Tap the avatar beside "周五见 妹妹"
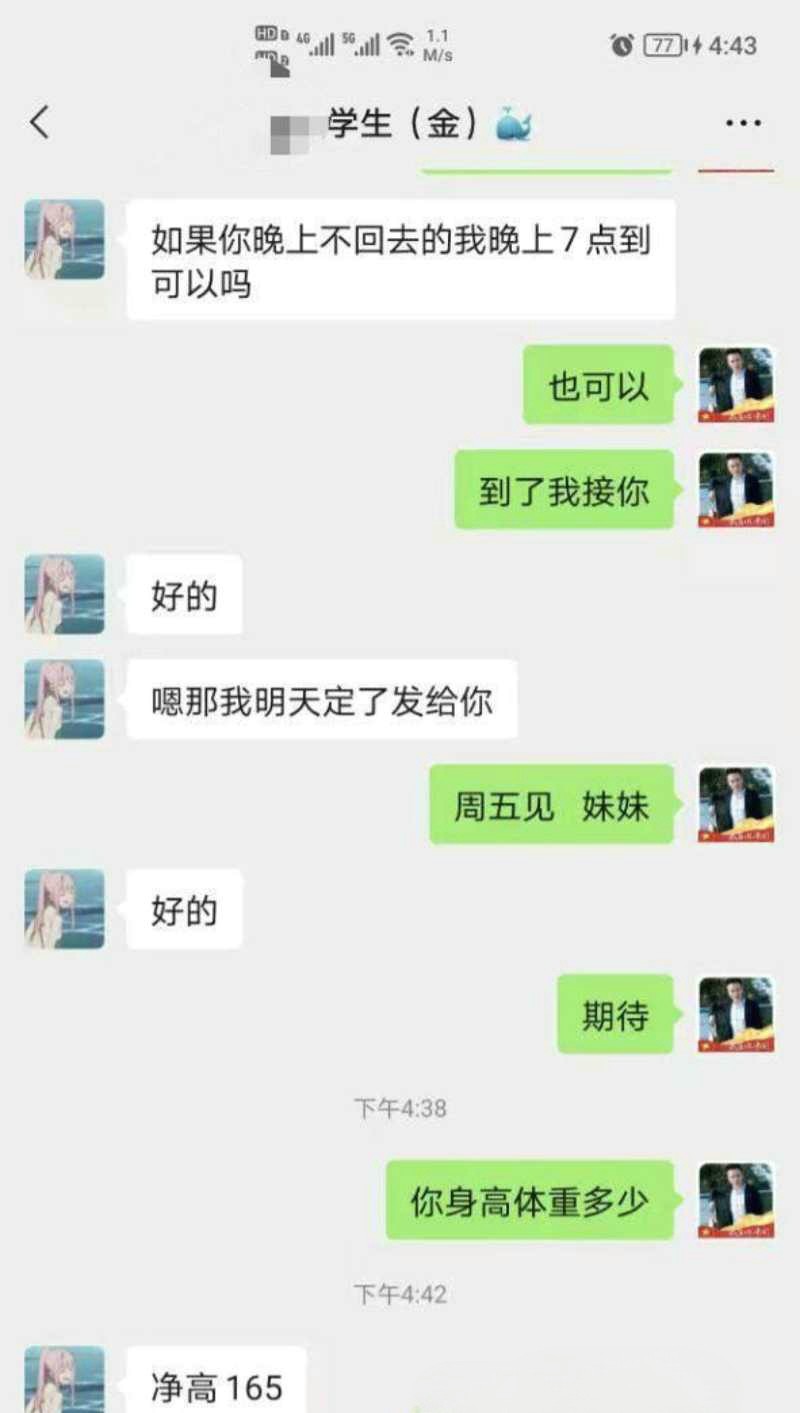 736,805
